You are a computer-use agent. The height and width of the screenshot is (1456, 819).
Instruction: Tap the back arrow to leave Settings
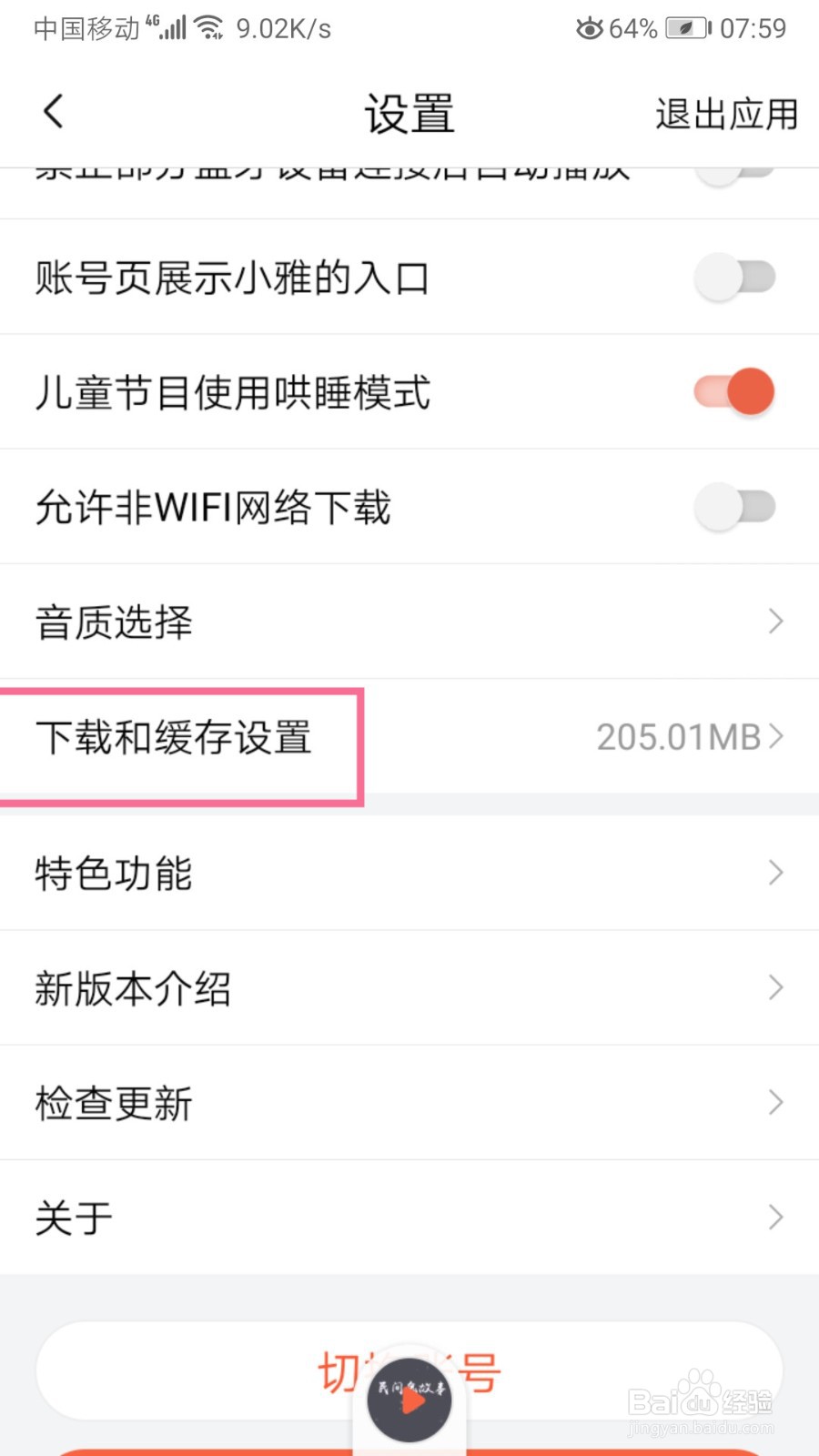point(52,111)
